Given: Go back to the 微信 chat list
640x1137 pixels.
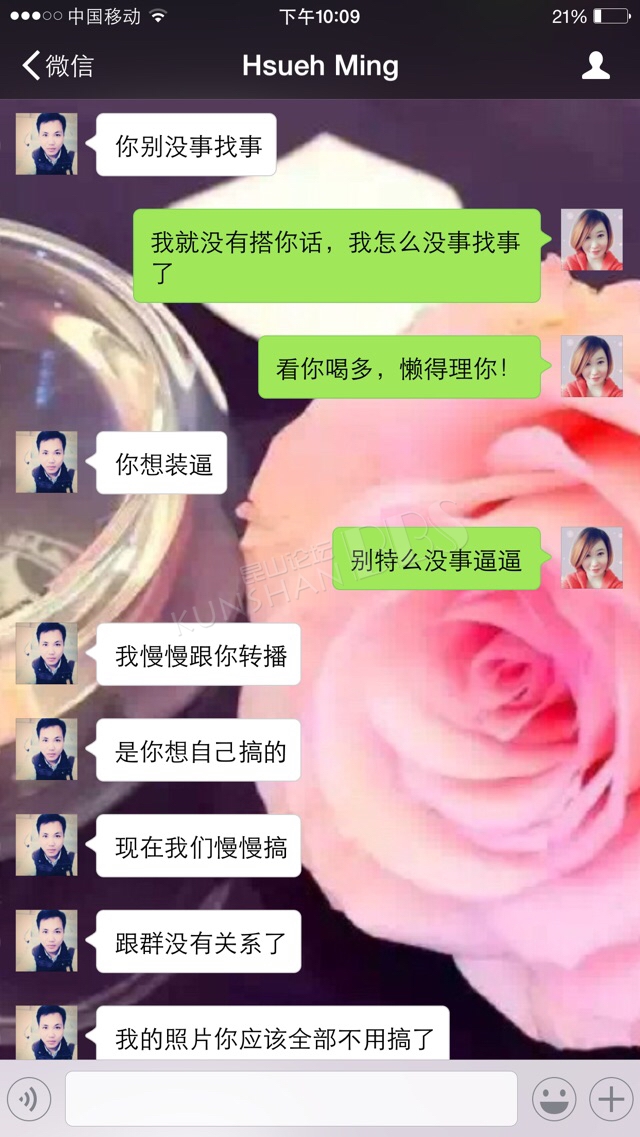Looking at the screenshot, I should point(58,66).
